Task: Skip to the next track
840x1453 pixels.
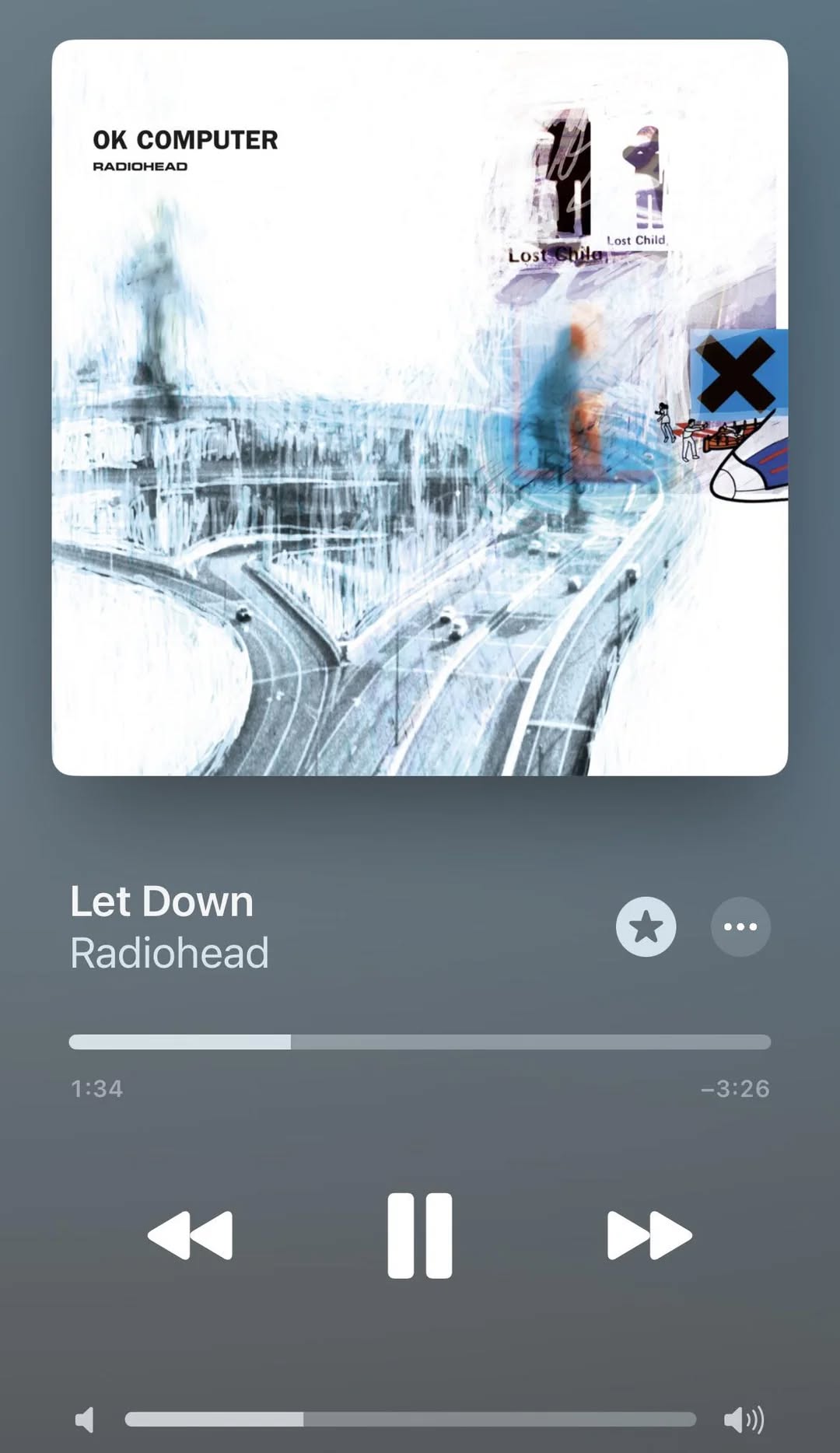Action: click(x=649, y=1235)
